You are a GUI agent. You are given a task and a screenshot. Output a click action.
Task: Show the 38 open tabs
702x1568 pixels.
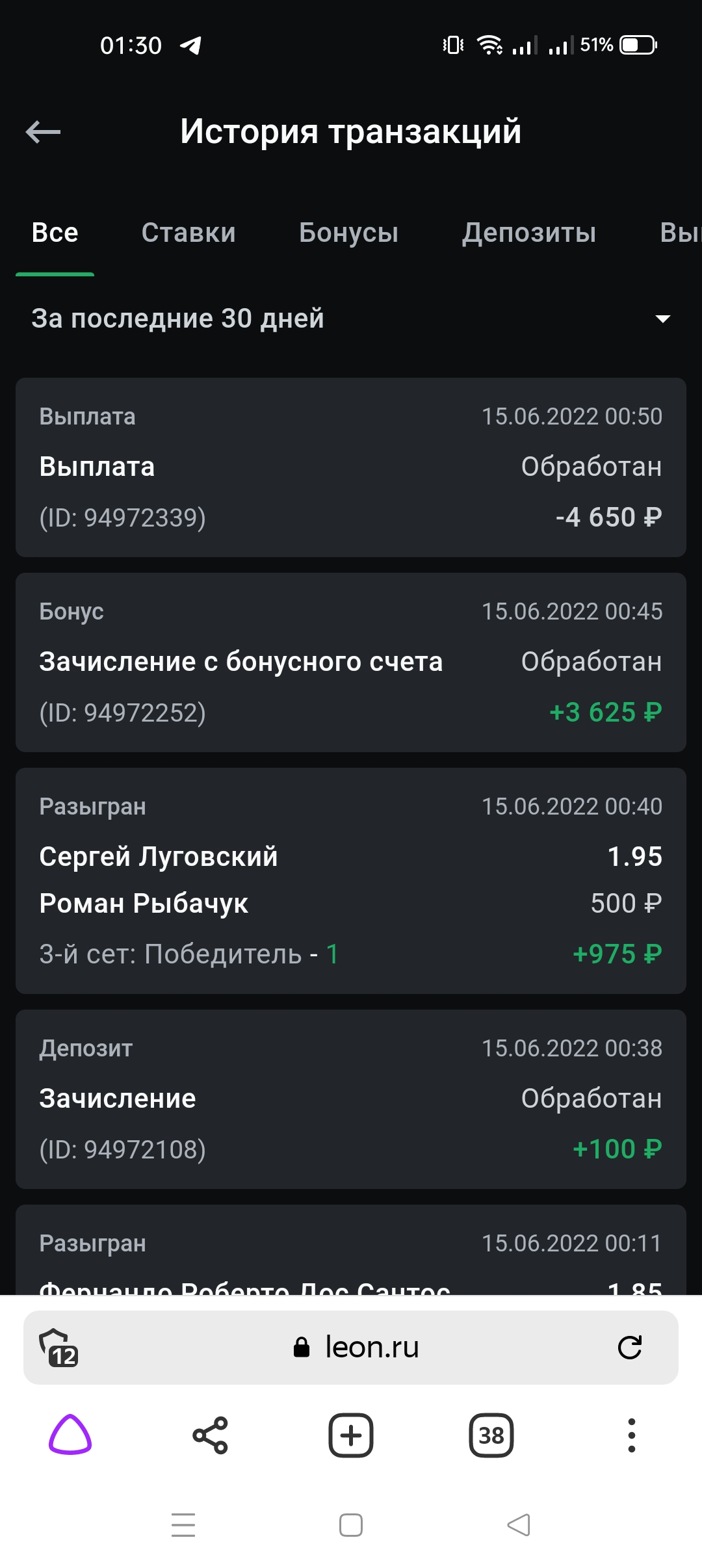[x=491, y=1435]
